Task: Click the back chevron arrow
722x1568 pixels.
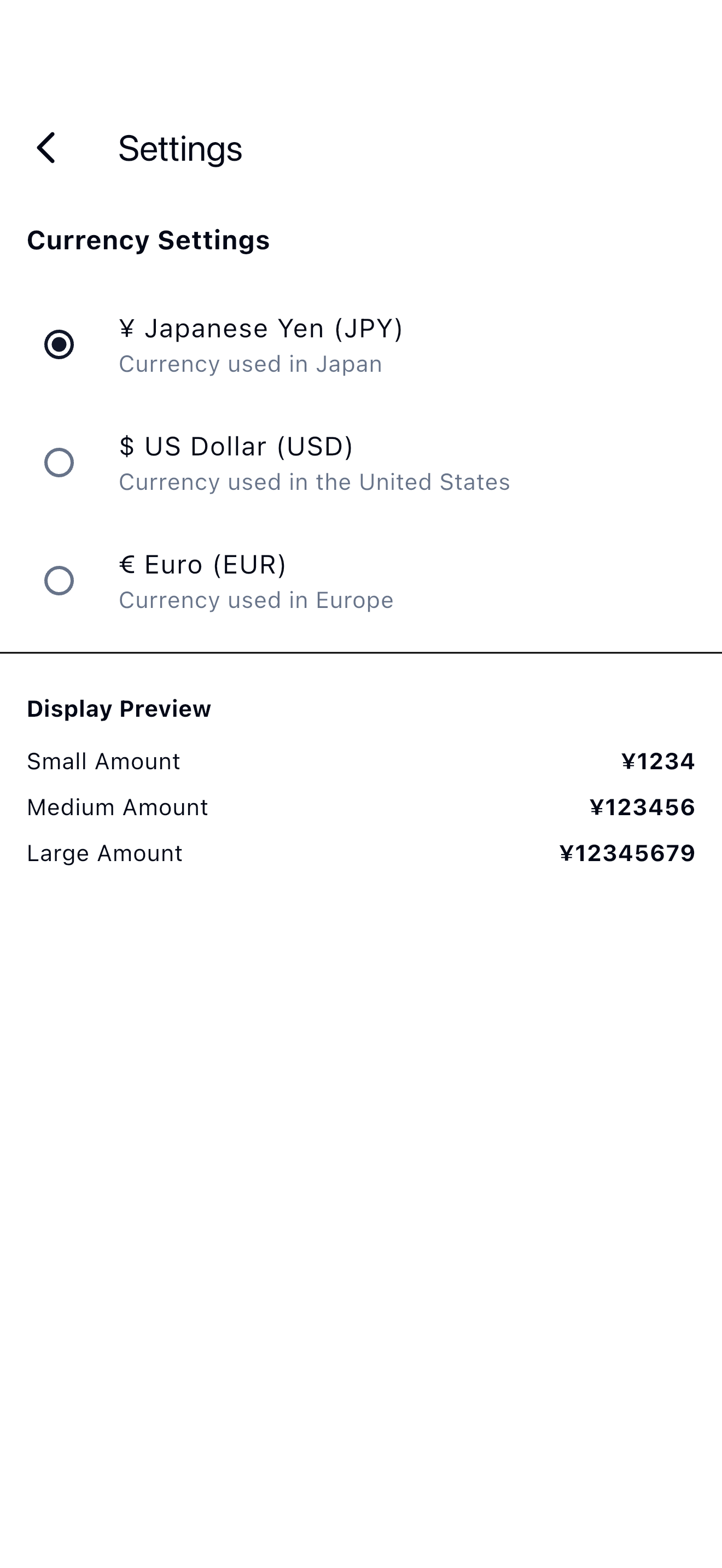Action: 48,148
